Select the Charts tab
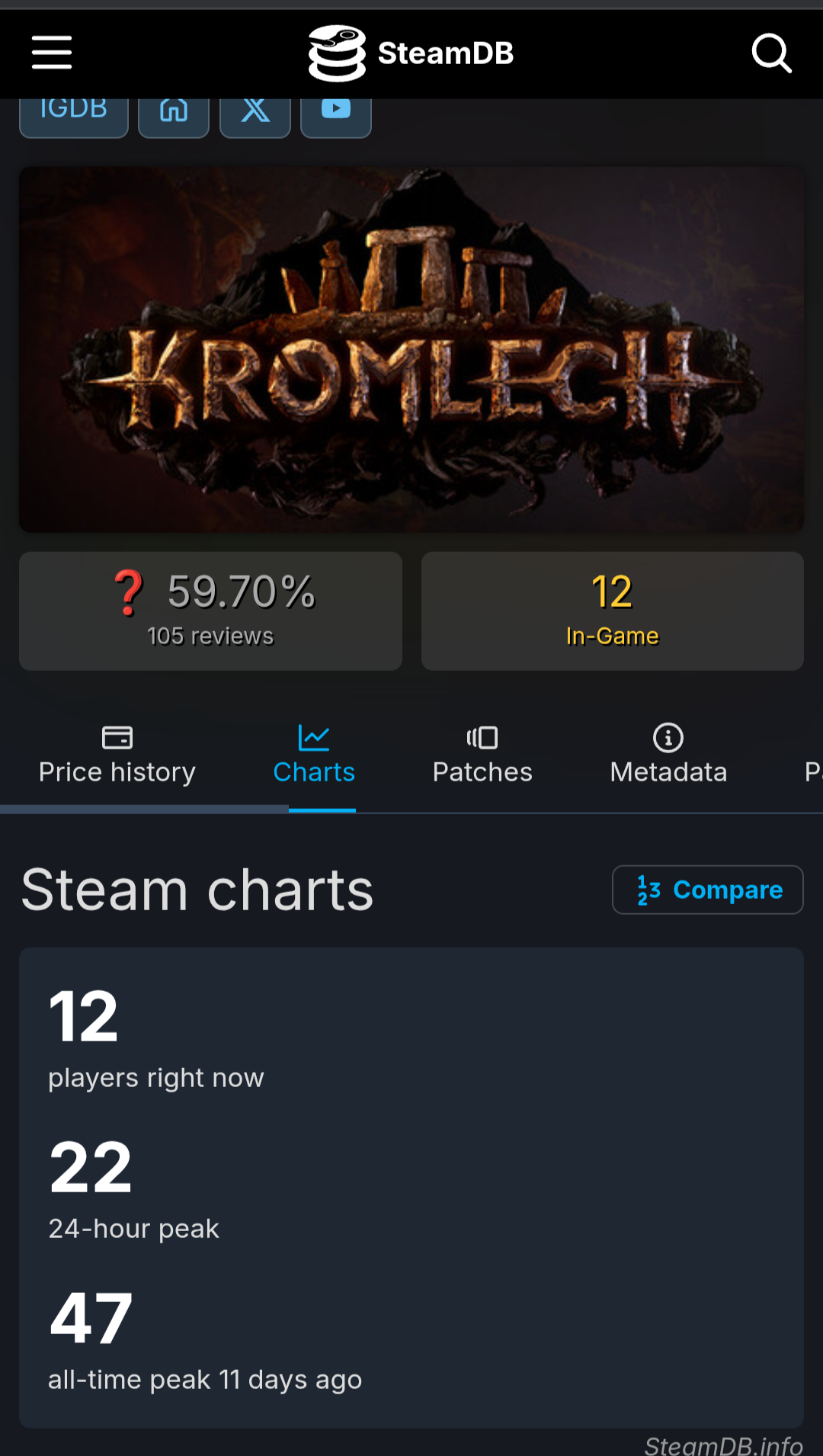 (x=314, y=755)
